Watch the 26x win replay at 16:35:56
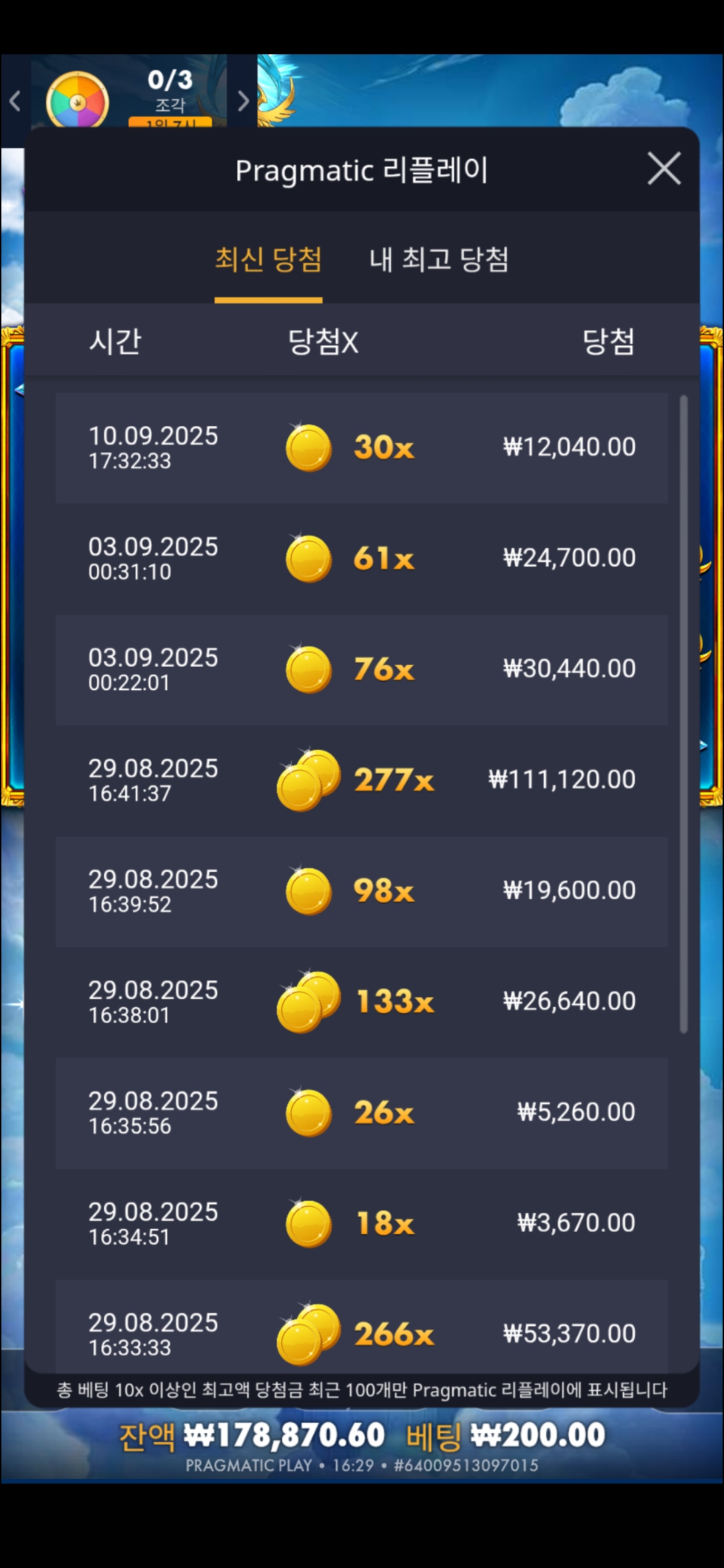The height and width of the screenshot is (1568, 724). [x=361, y=1112]
